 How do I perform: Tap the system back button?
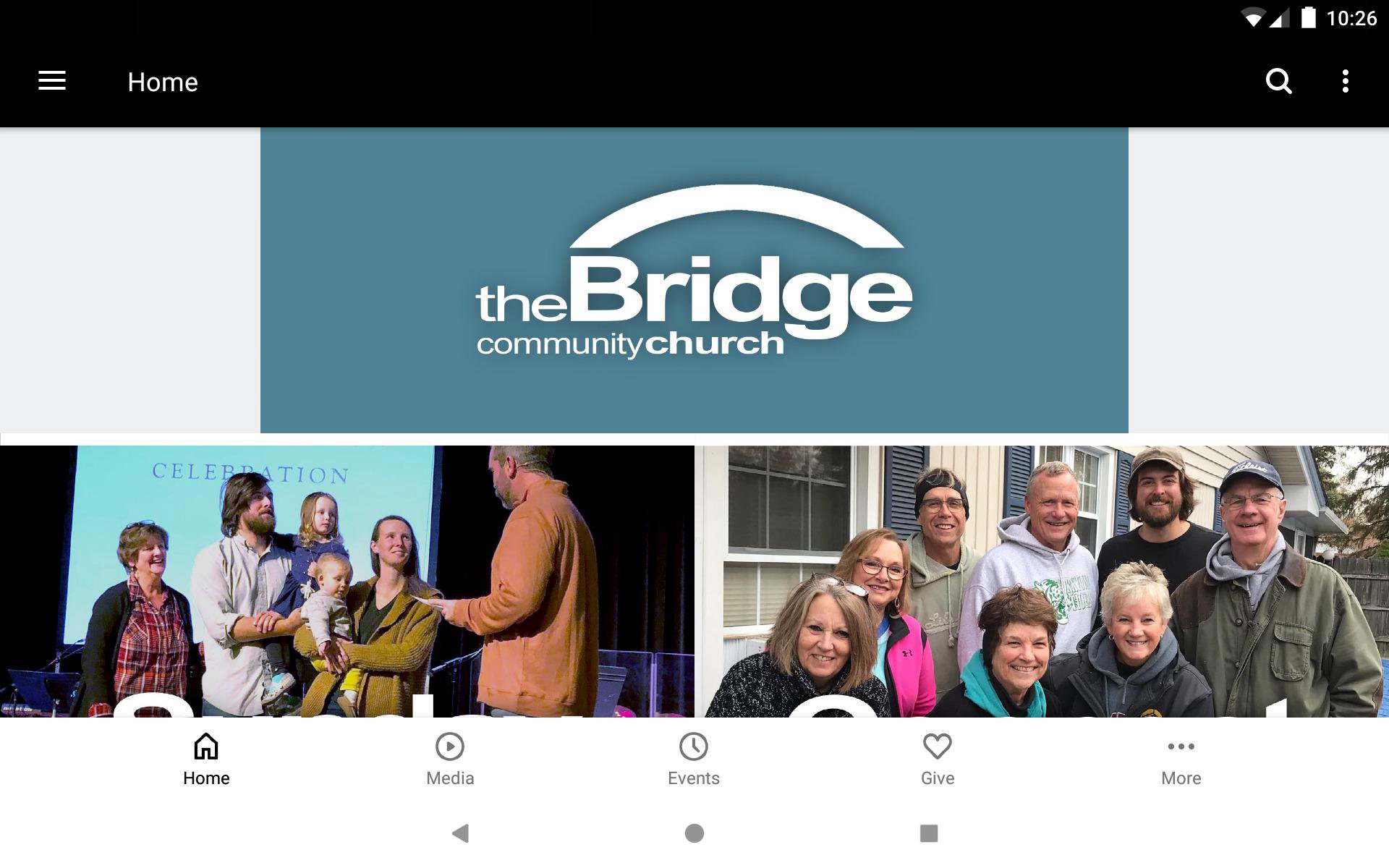pos(460,833)
